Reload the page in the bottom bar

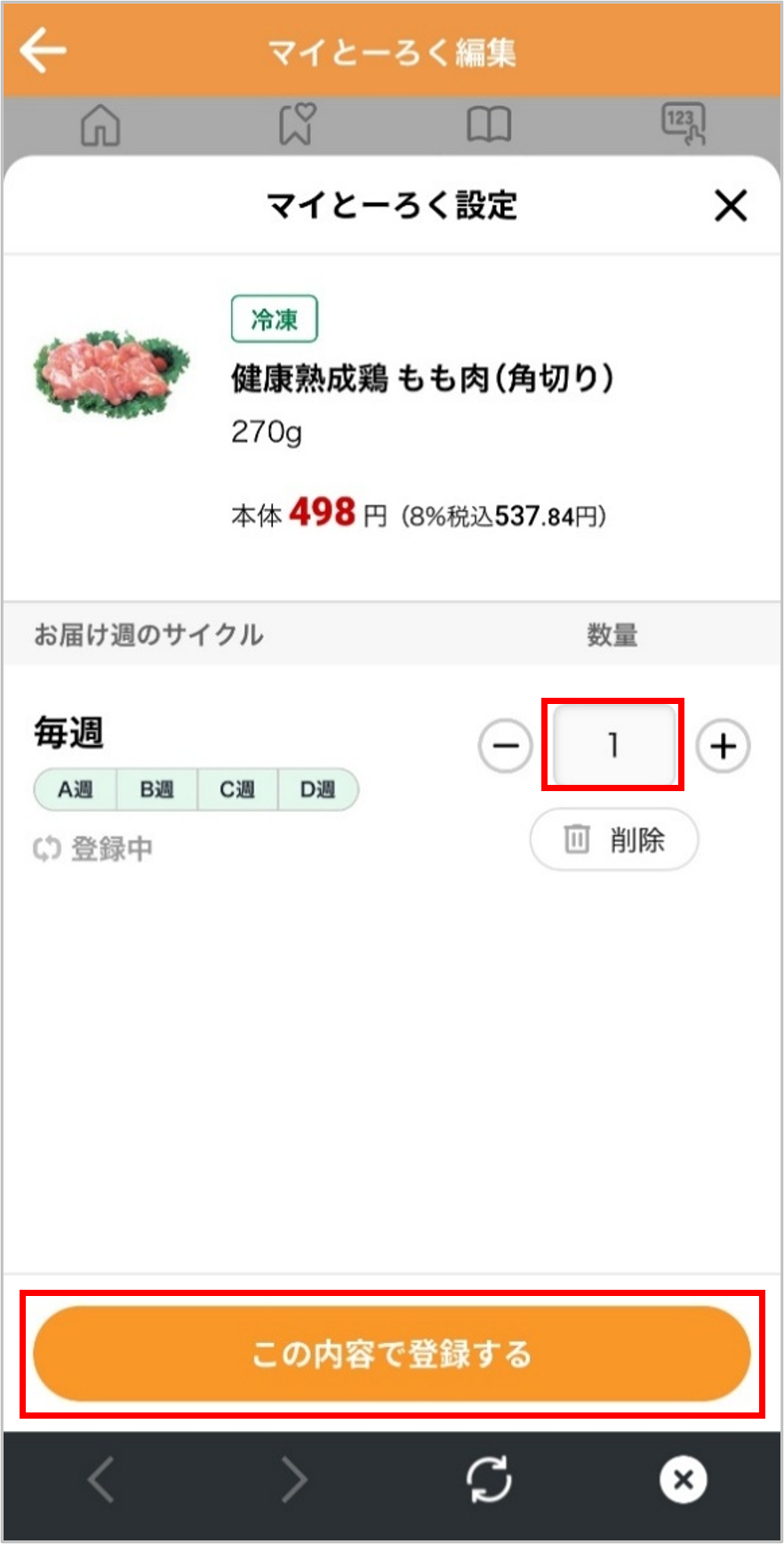pos(489,1479)
